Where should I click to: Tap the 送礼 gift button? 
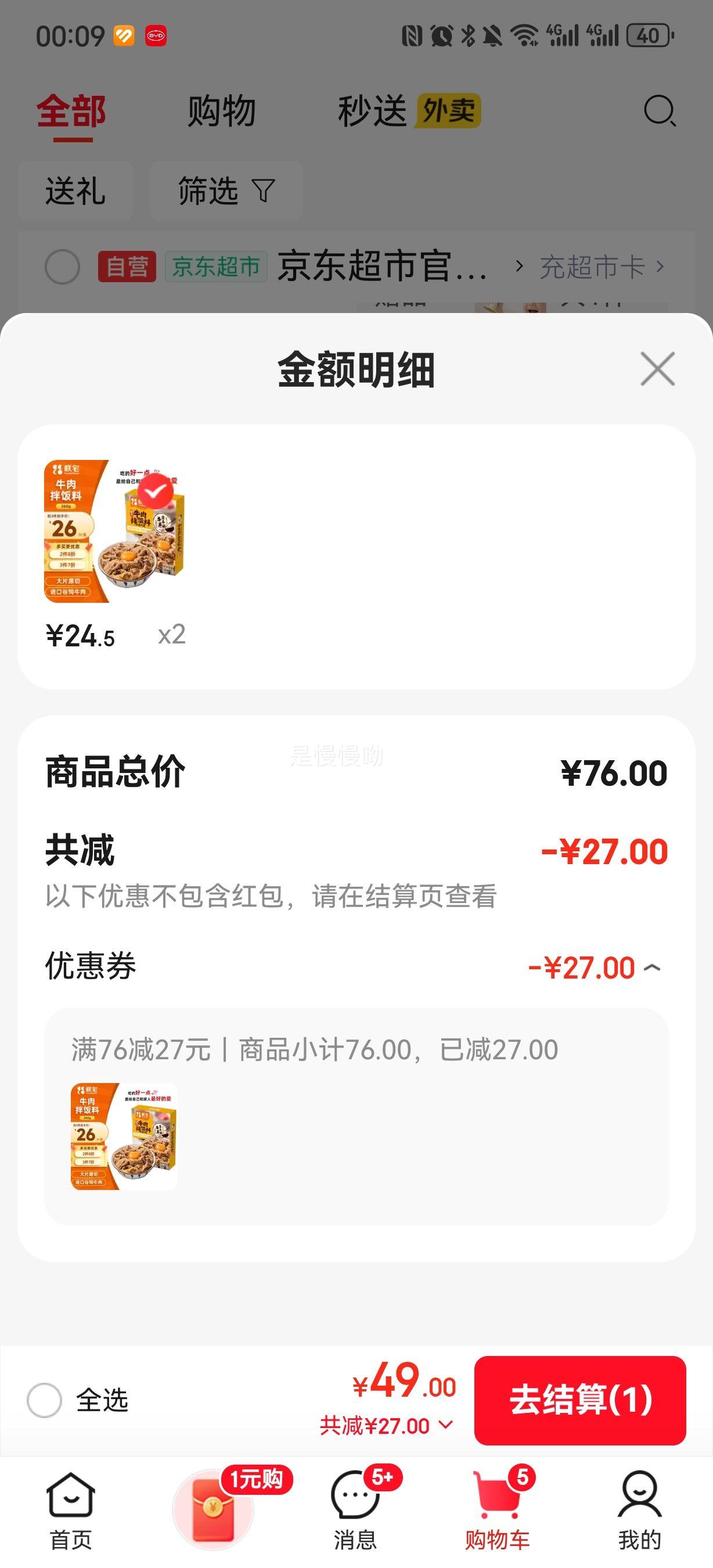click(75, 190)
